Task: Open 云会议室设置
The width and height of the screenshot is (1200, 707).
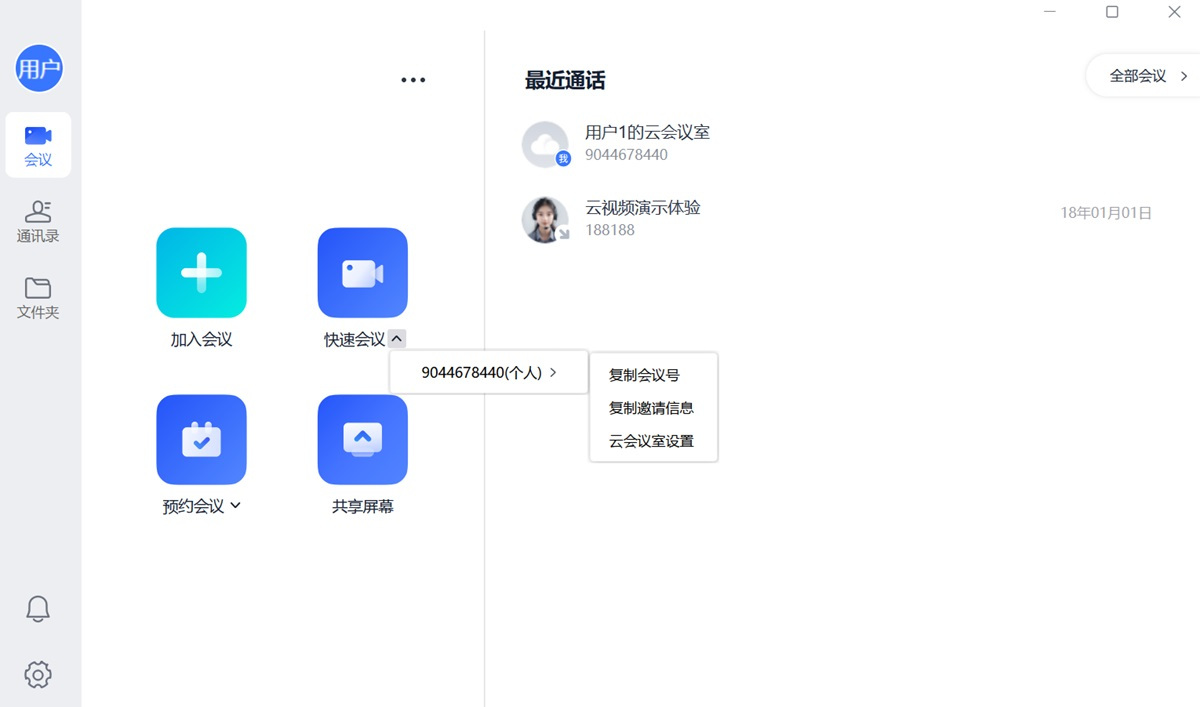Action: (x=651, y=441)
